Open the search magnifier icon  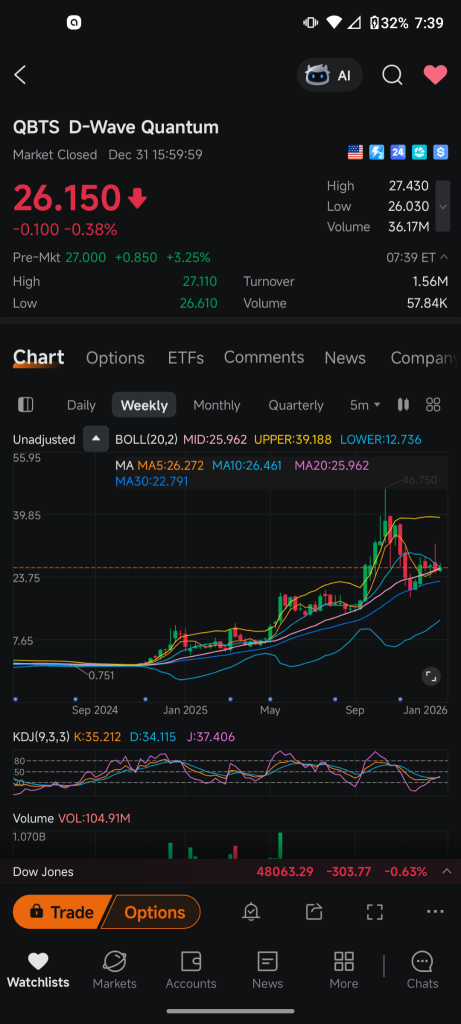pyautogui.click(x=392, y=75)
